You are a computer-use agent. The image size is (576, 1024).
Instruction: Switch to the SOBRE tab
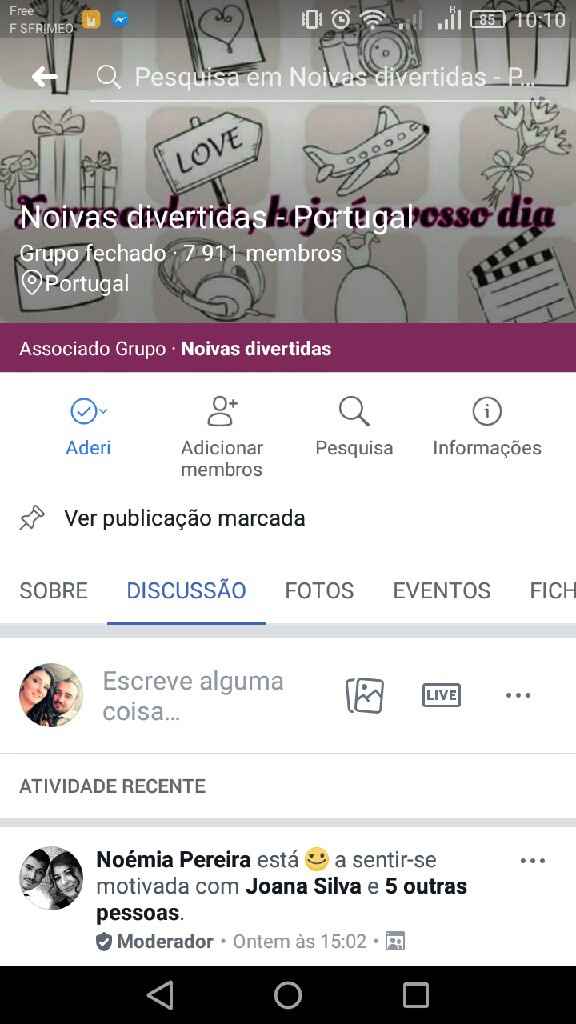[54, 590]
